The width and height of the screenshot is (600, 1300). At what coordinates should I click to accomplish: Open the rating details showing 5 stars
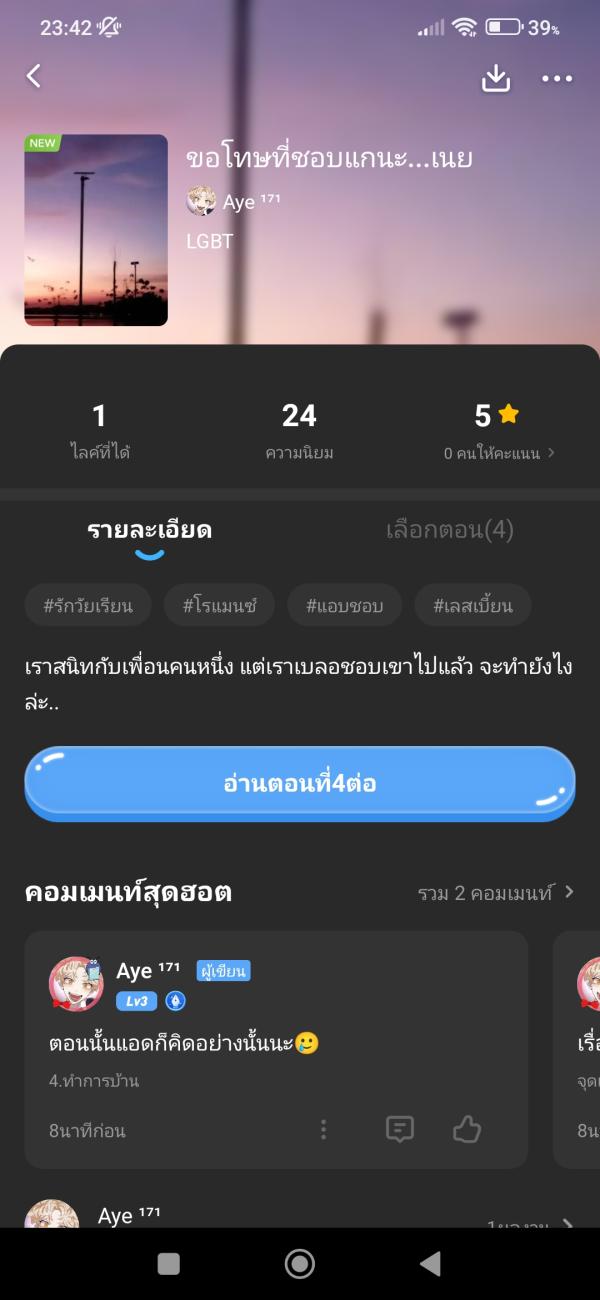498,430
